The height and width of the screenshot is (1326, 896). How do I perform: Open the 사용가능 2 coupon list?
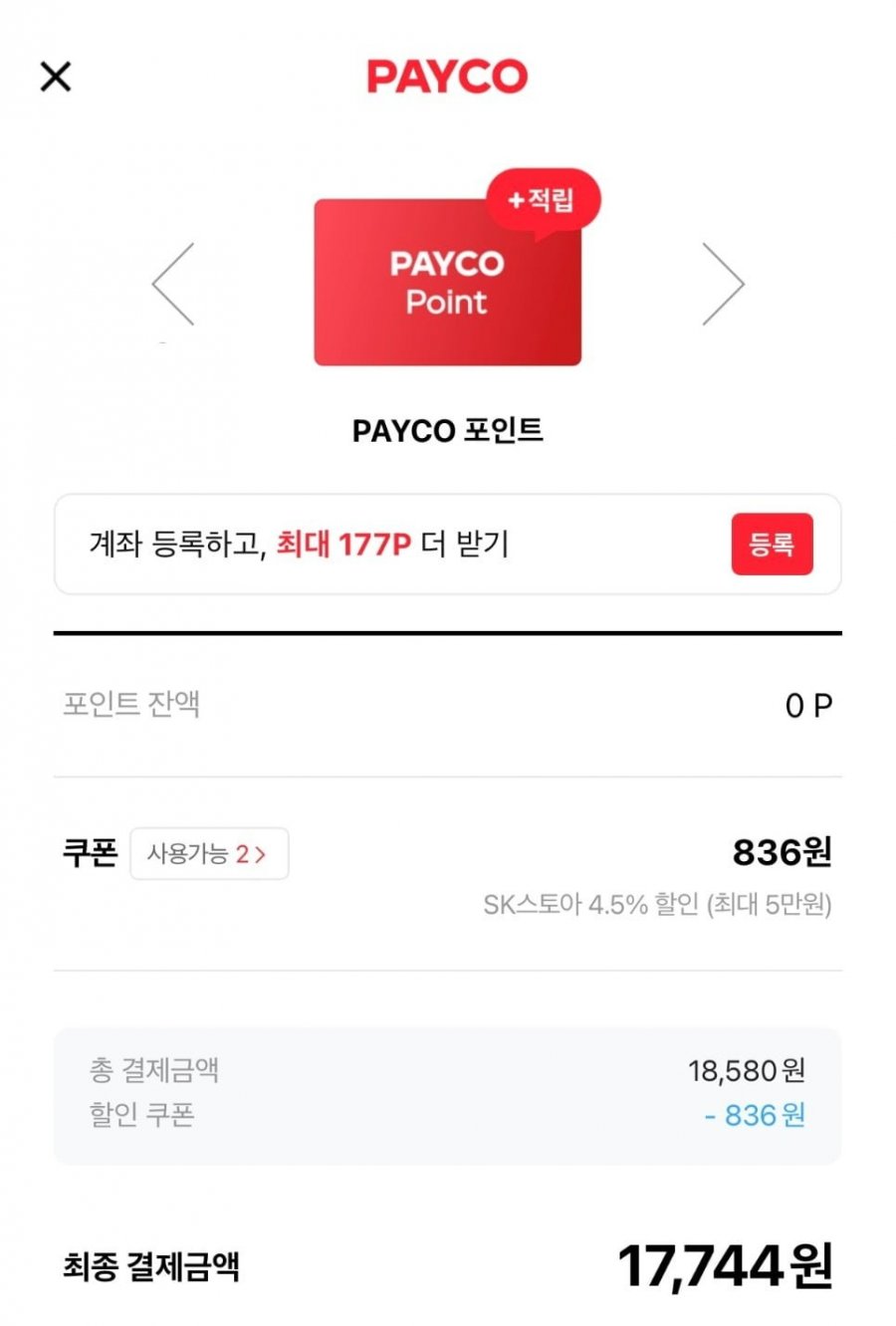pos(209,854)
